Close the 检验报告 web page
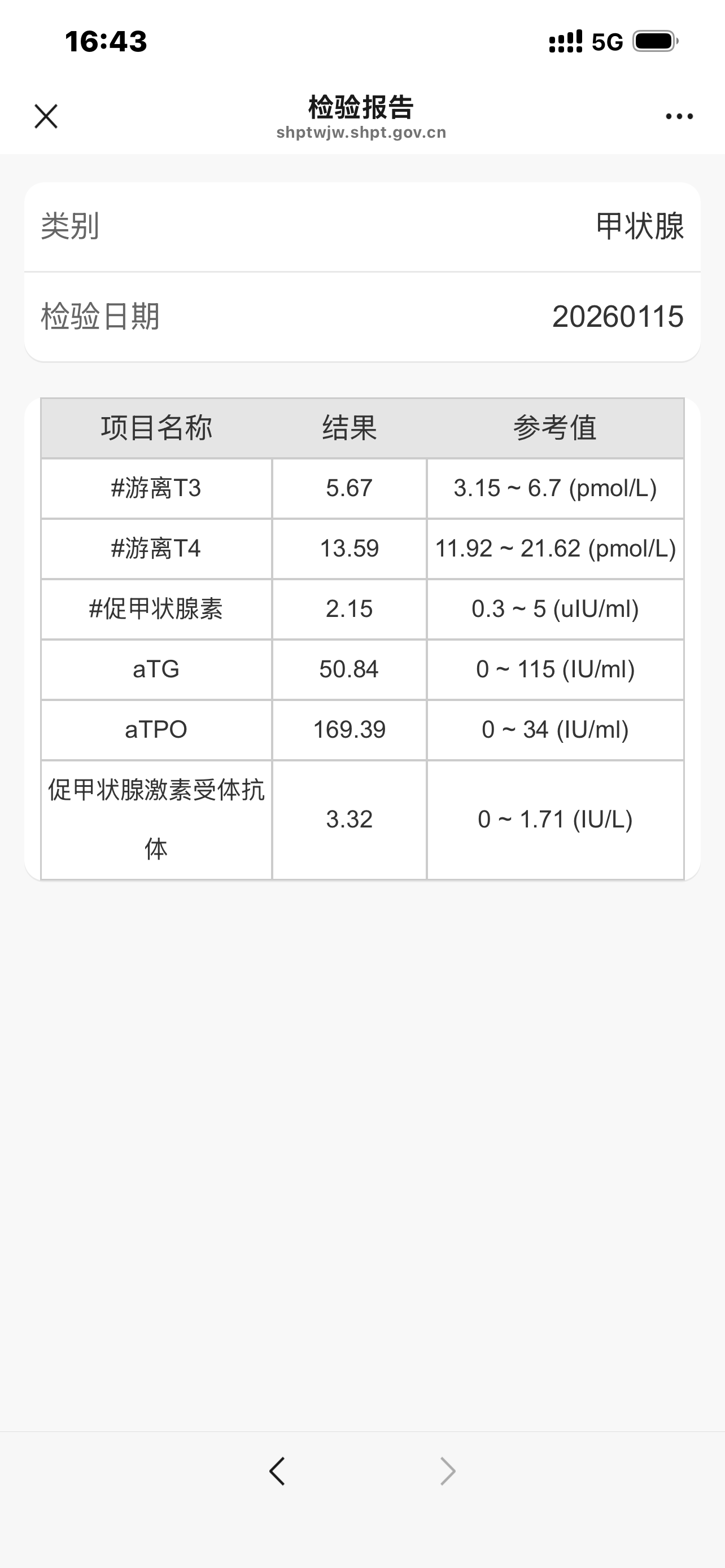This screenshot has width=725, height=1568. click(x=46, y=116)
